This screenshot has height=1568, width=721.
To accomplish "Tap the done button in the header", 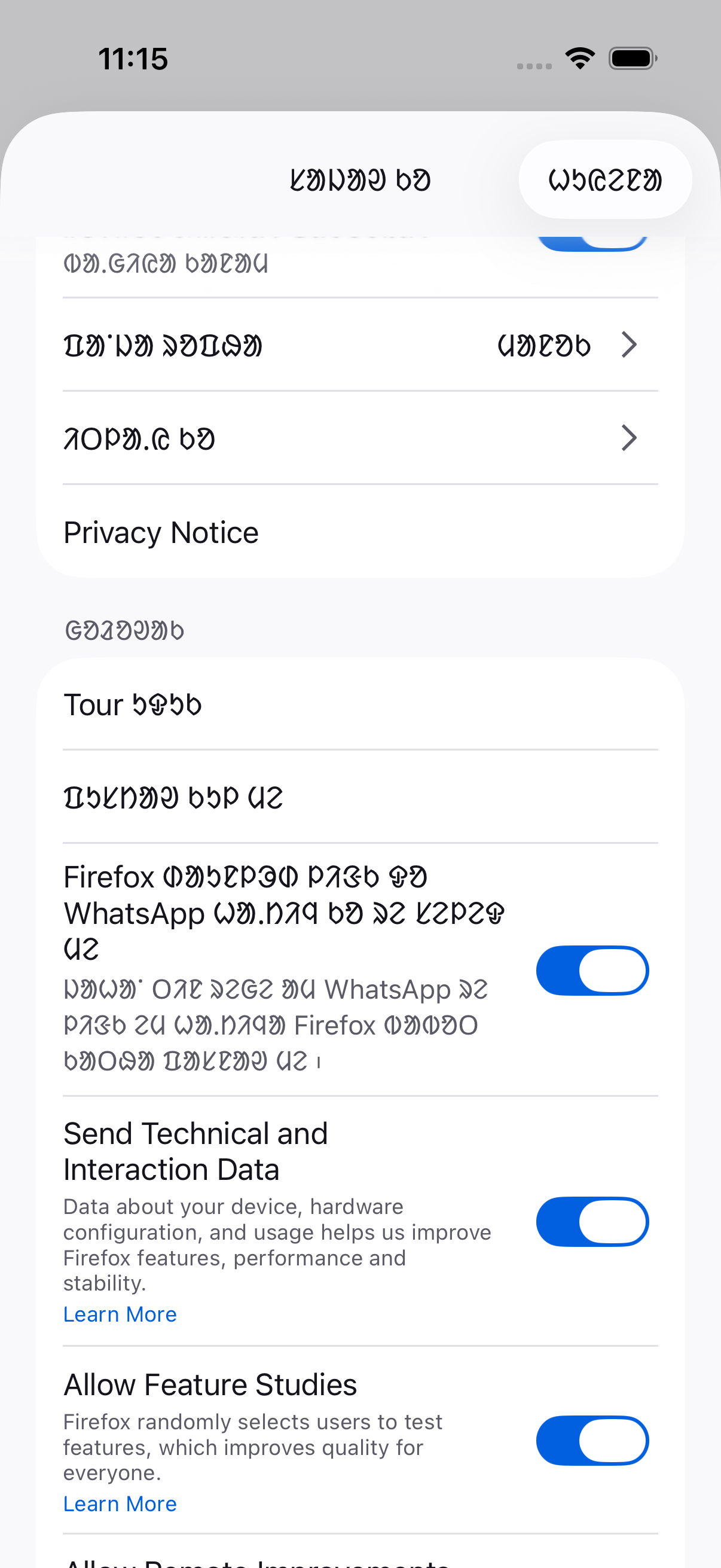I will pyautogui.click(x=605, y=179).
